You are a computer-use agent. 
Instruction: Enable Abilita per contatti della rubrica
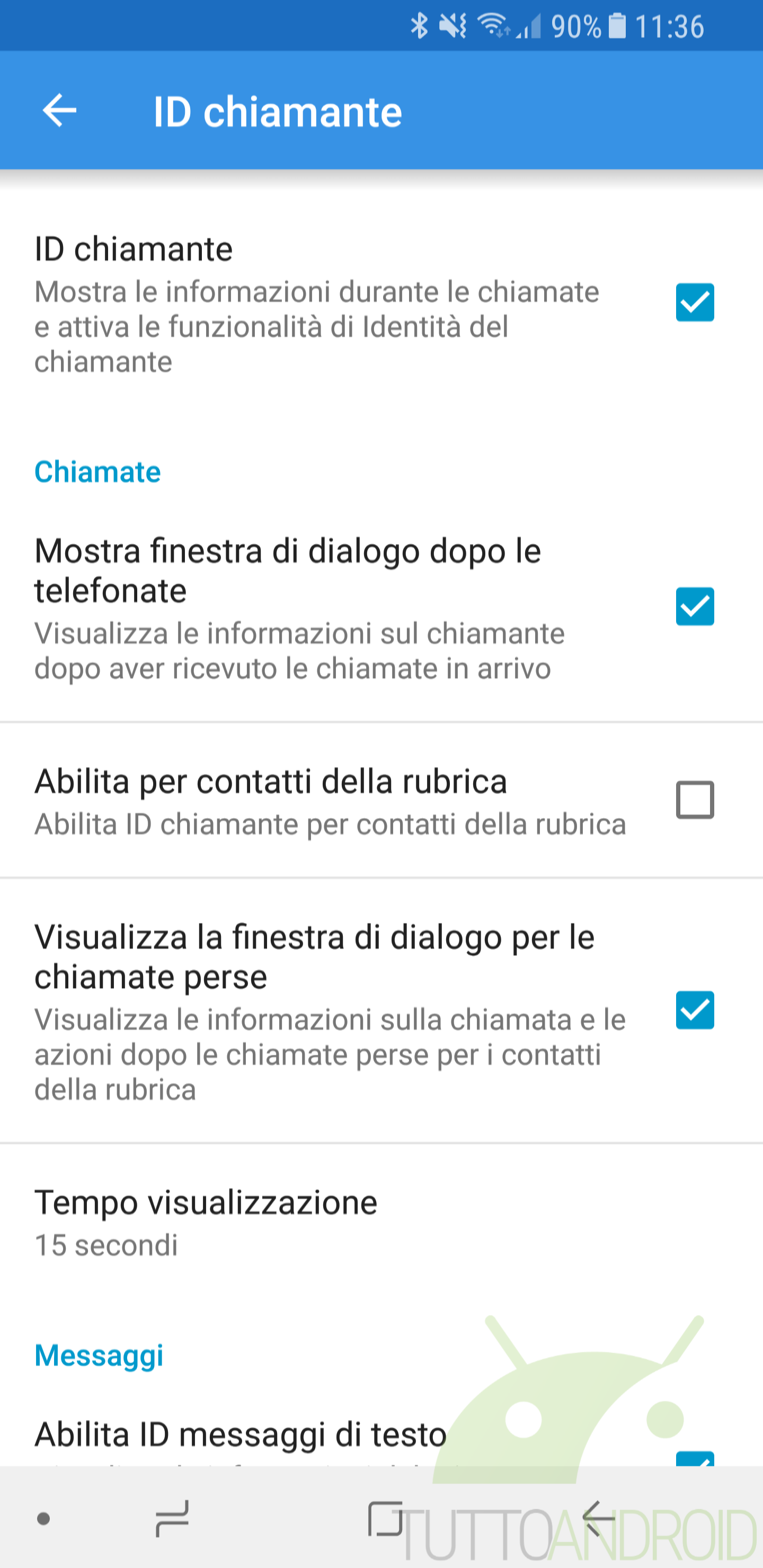(x=695, y=800)
